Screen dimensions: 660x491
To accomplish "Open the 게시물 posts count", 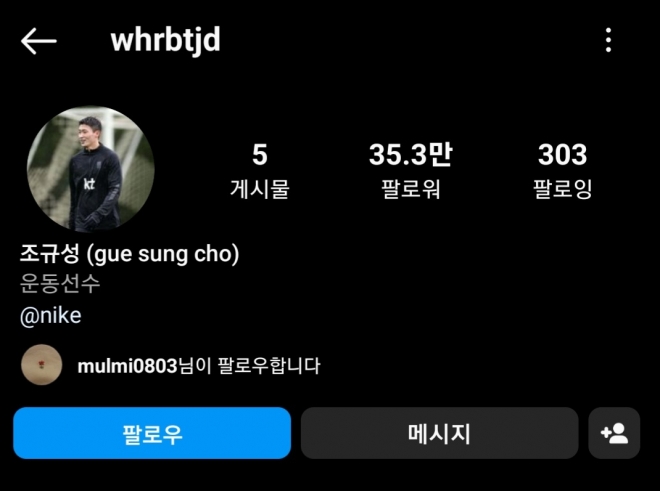I will 260,171.
